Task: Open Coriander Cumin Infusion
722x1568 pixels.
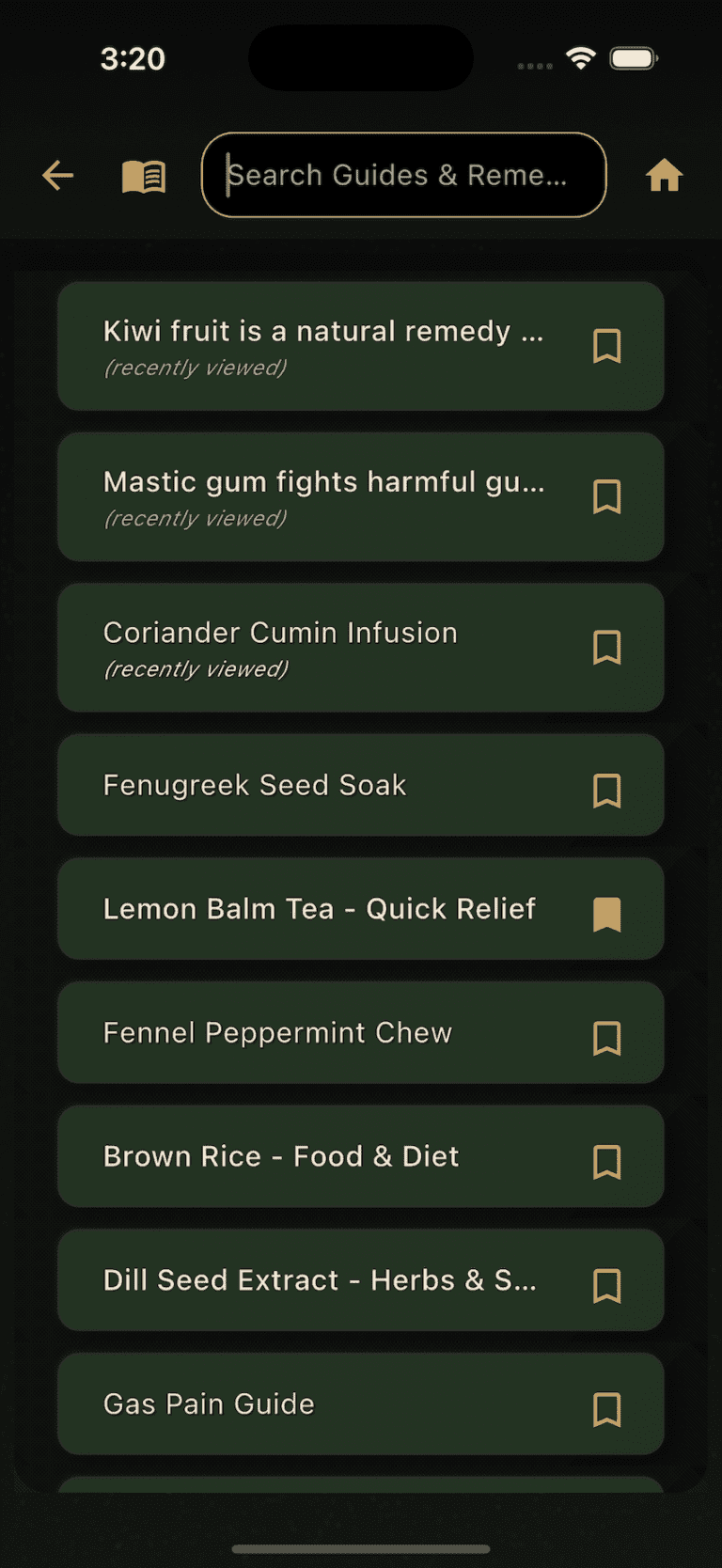Action: 361,648
